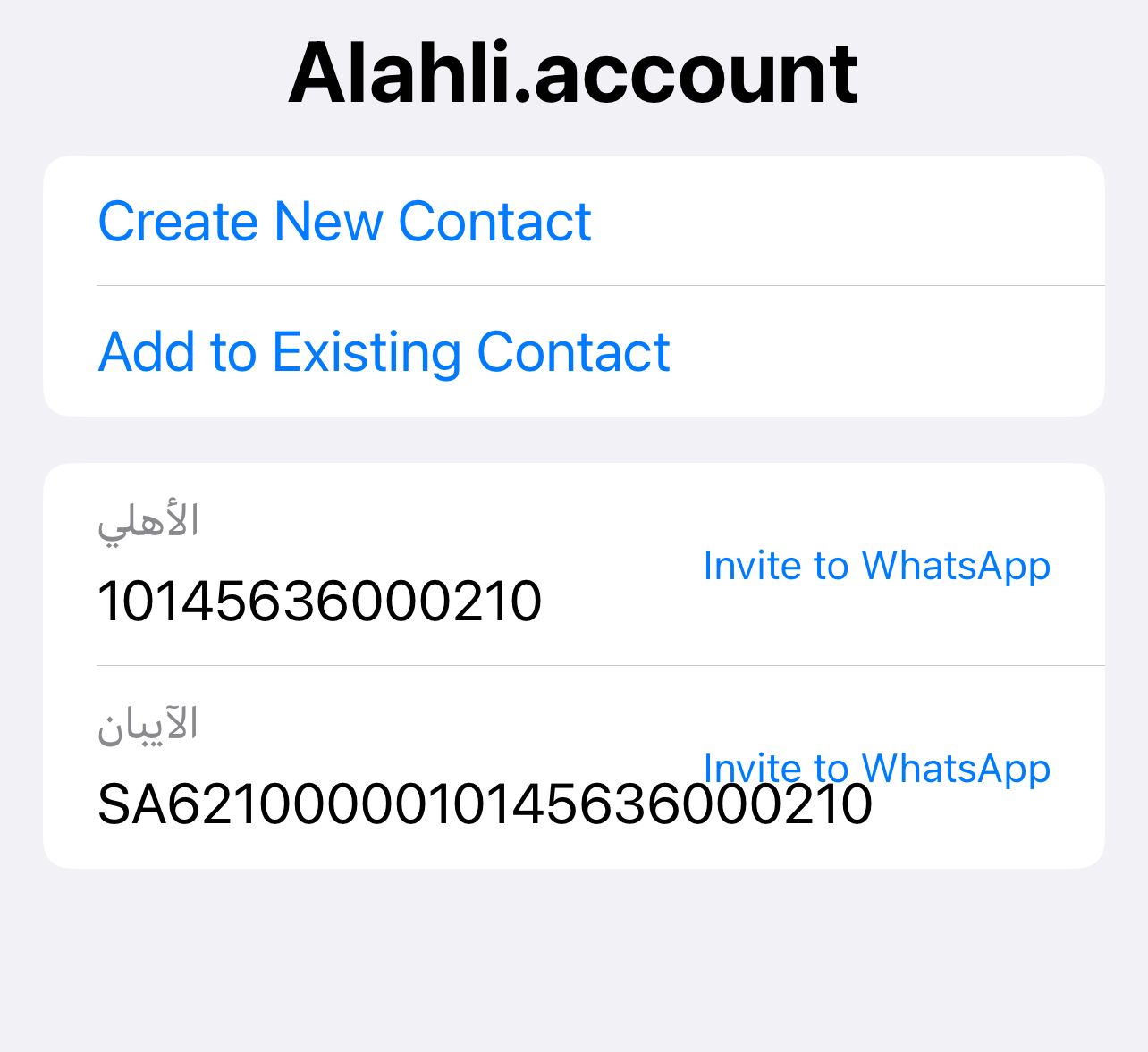Select Create New Contact
The image size is (1148, 1052).
point(344,222)
